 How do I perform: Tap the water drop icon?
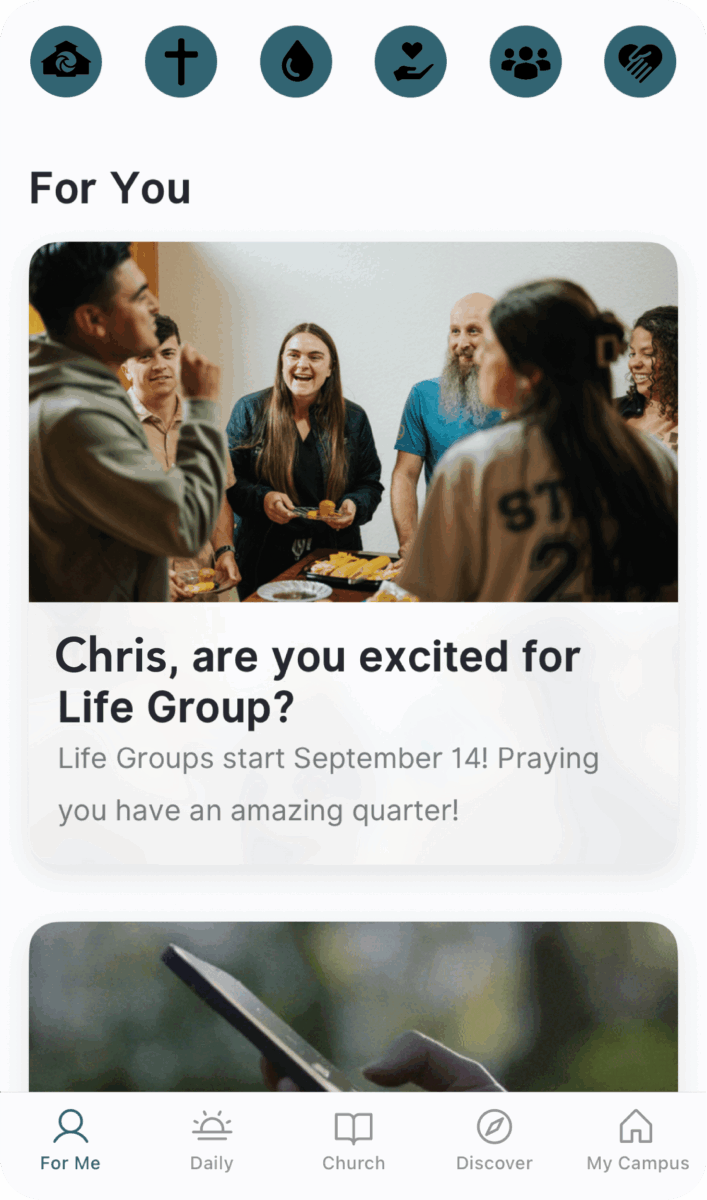click(x=296, y=62)
